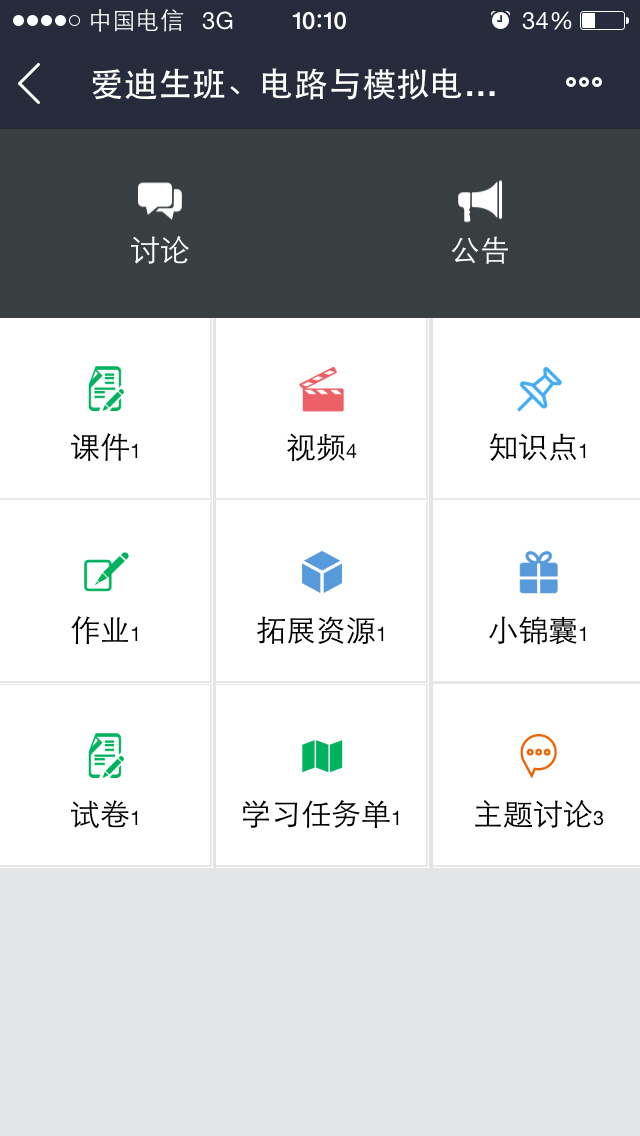Open the 视频 videos tile
640x1136 pixels.
click(x=321, y=409)
